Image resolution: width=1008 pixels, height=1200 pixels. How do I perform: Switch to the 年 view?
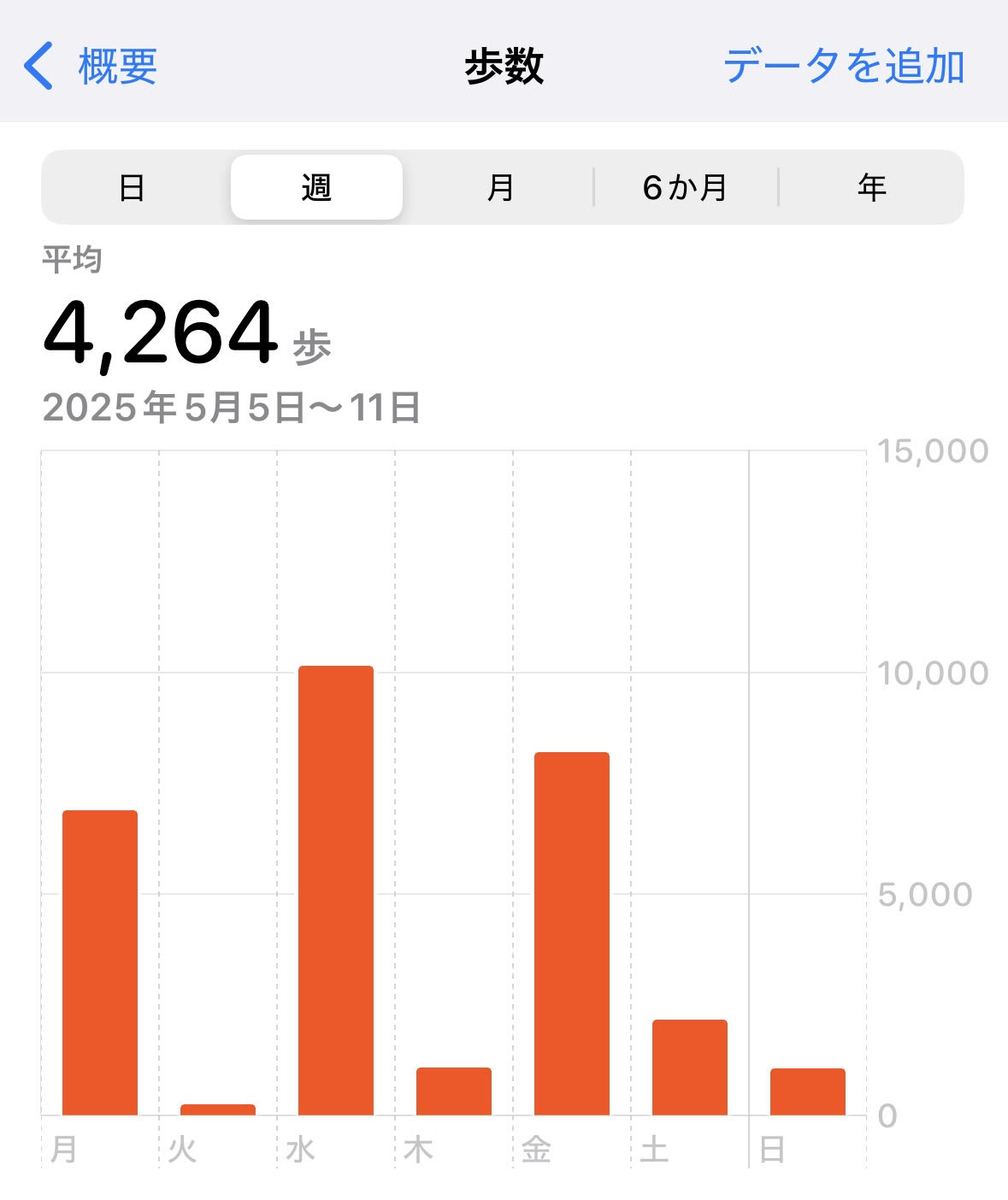click(x=871, y=187)
